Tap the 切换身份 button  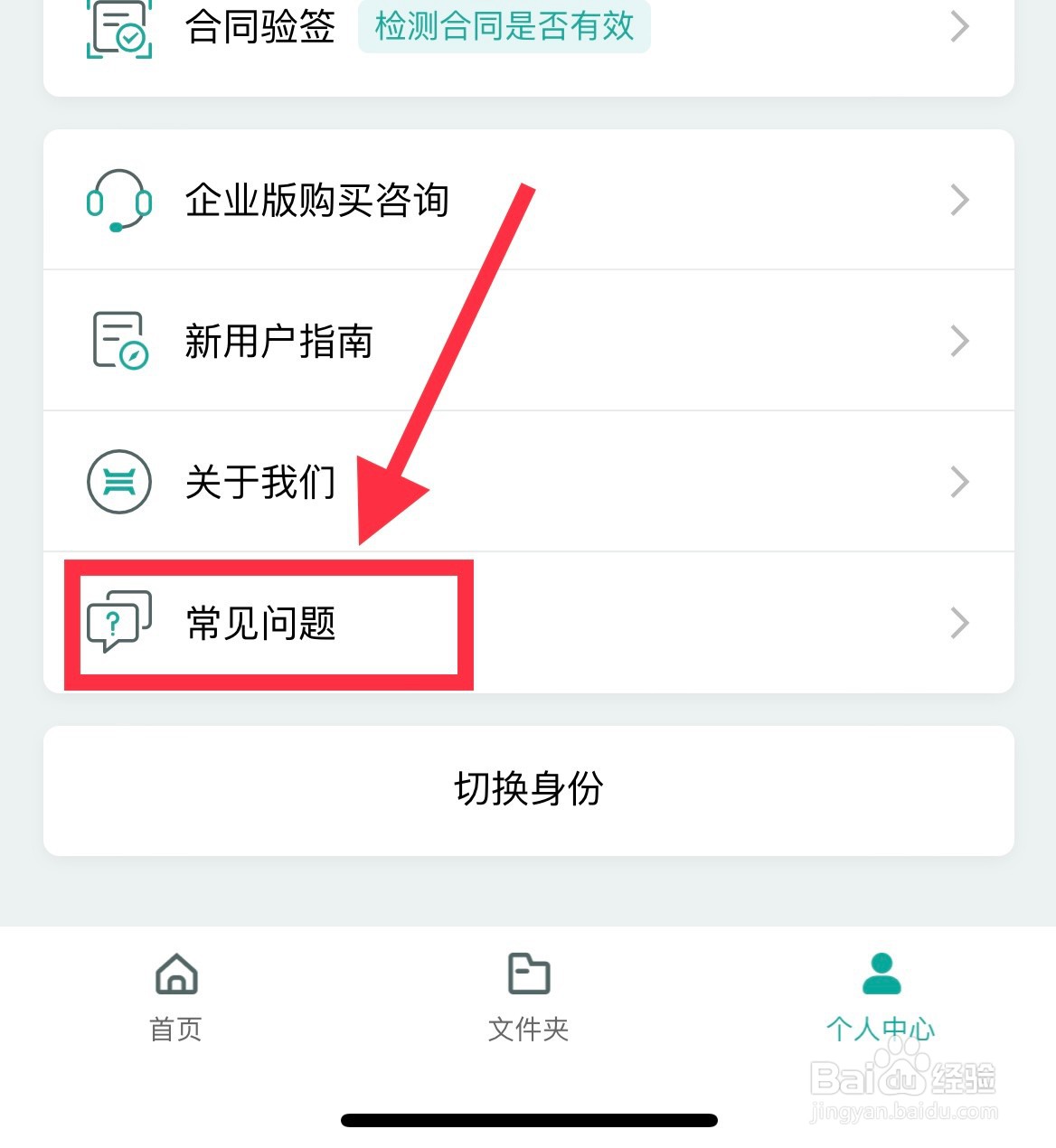coord(528,789)
